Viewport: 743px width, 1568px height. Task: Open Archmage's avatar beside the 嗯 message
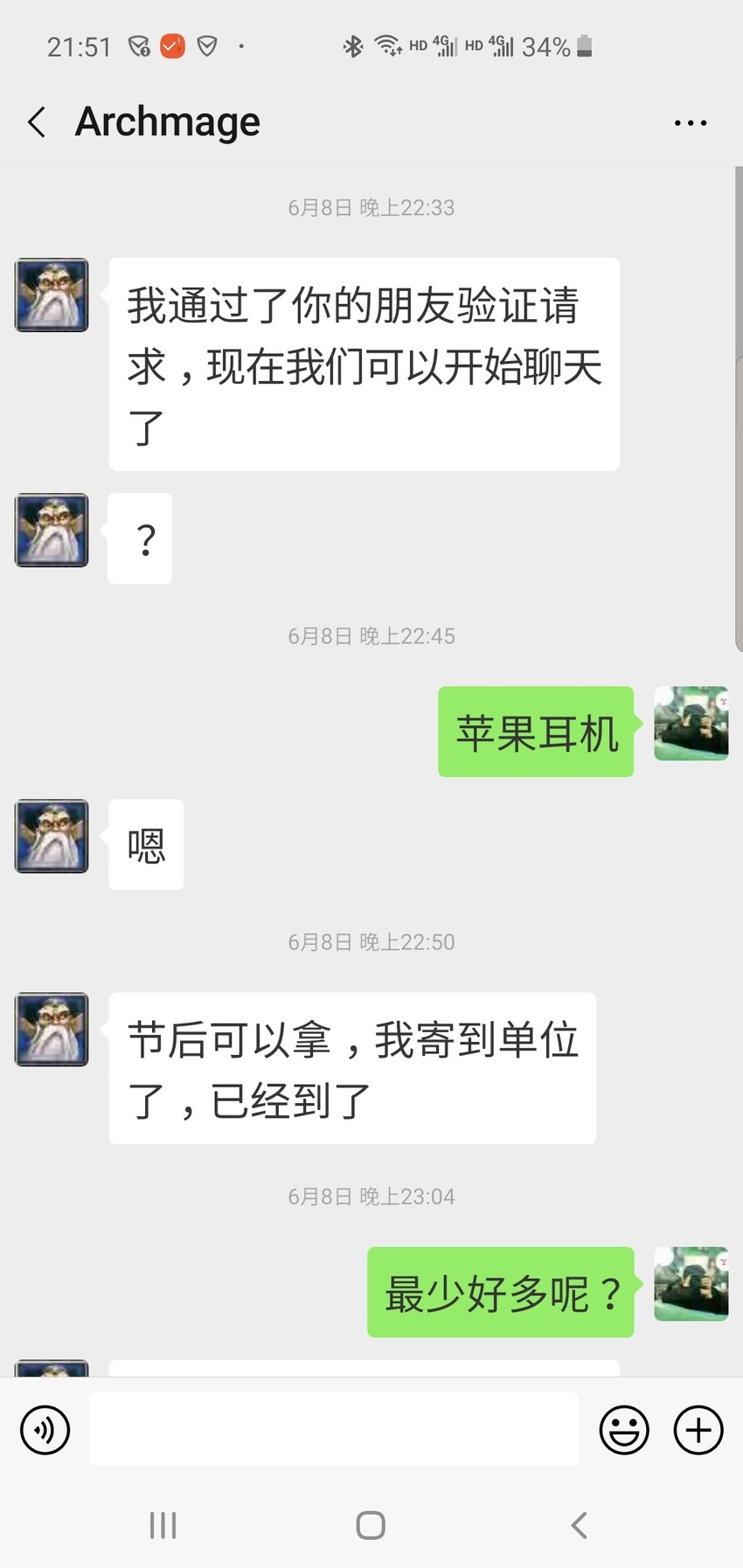[x=52, y=836]
